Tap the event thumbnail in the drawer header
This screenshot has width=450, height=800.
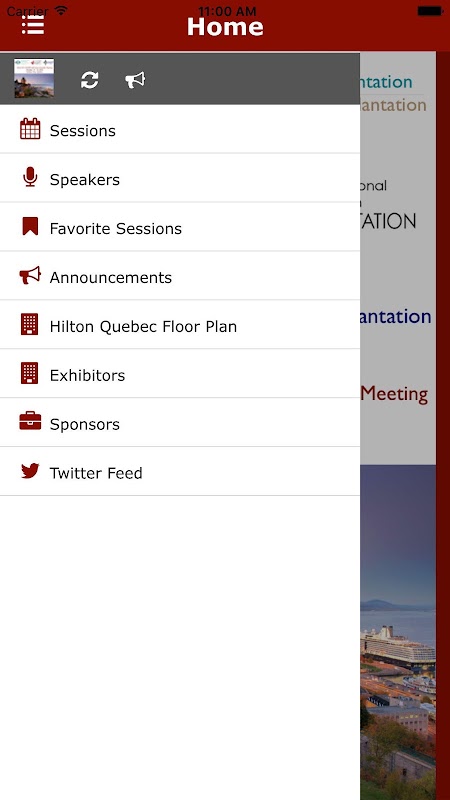[x=34, y=78]
